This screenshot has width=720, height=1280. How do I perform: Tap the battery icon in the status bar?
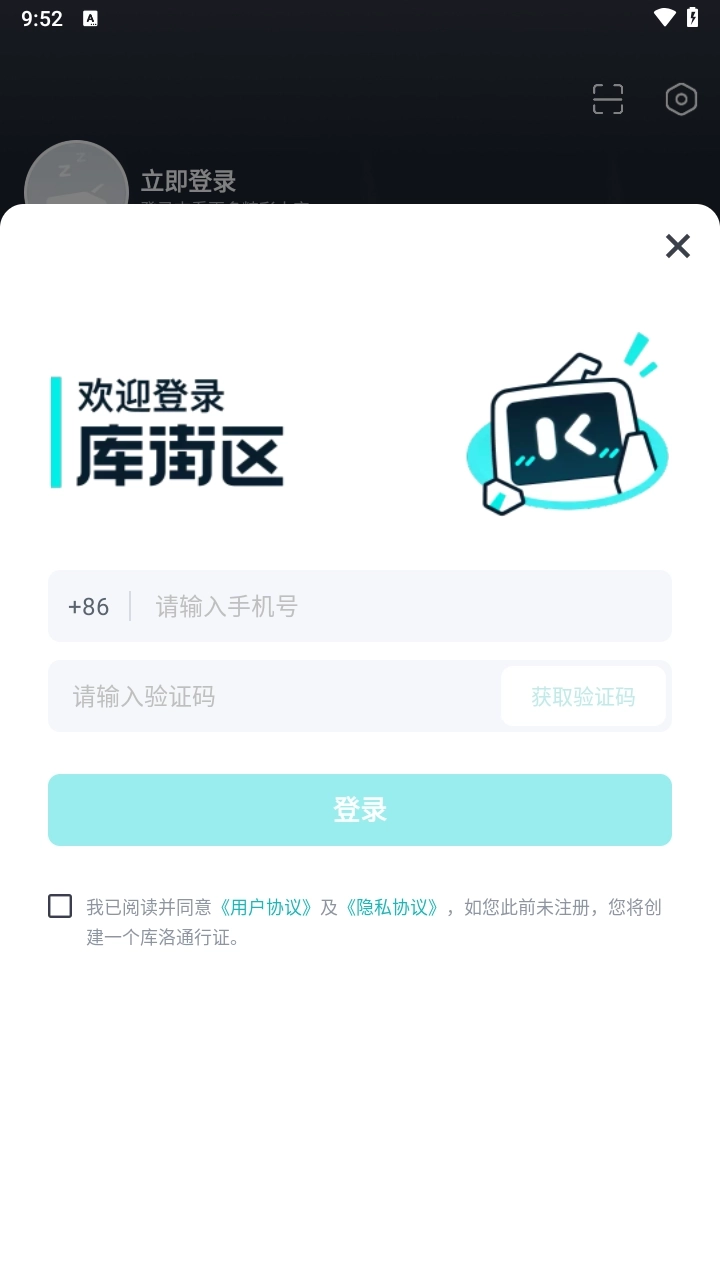[694, 17]
